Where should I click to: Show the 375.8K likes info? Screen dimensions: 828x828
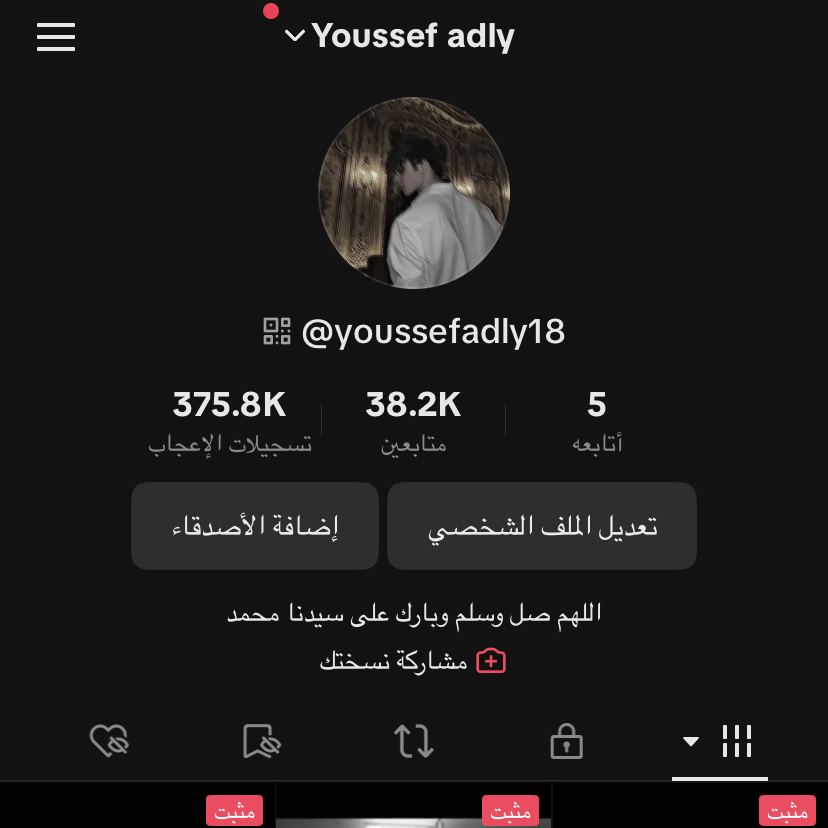point(230,420)
